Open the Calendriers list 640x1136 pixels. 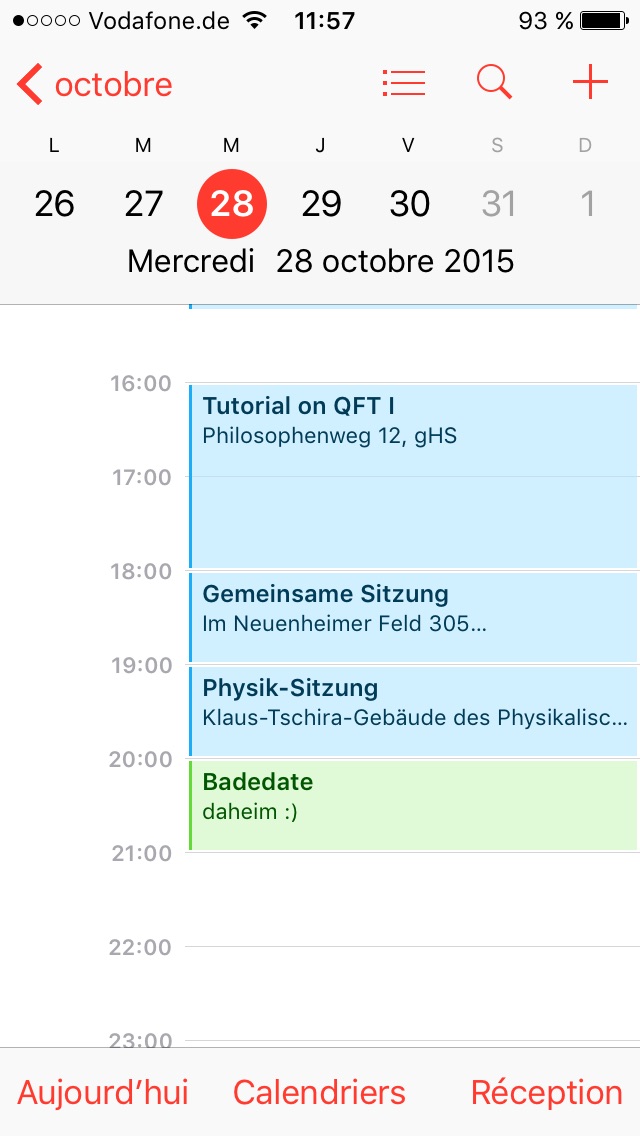click(x=319, y=1092)
